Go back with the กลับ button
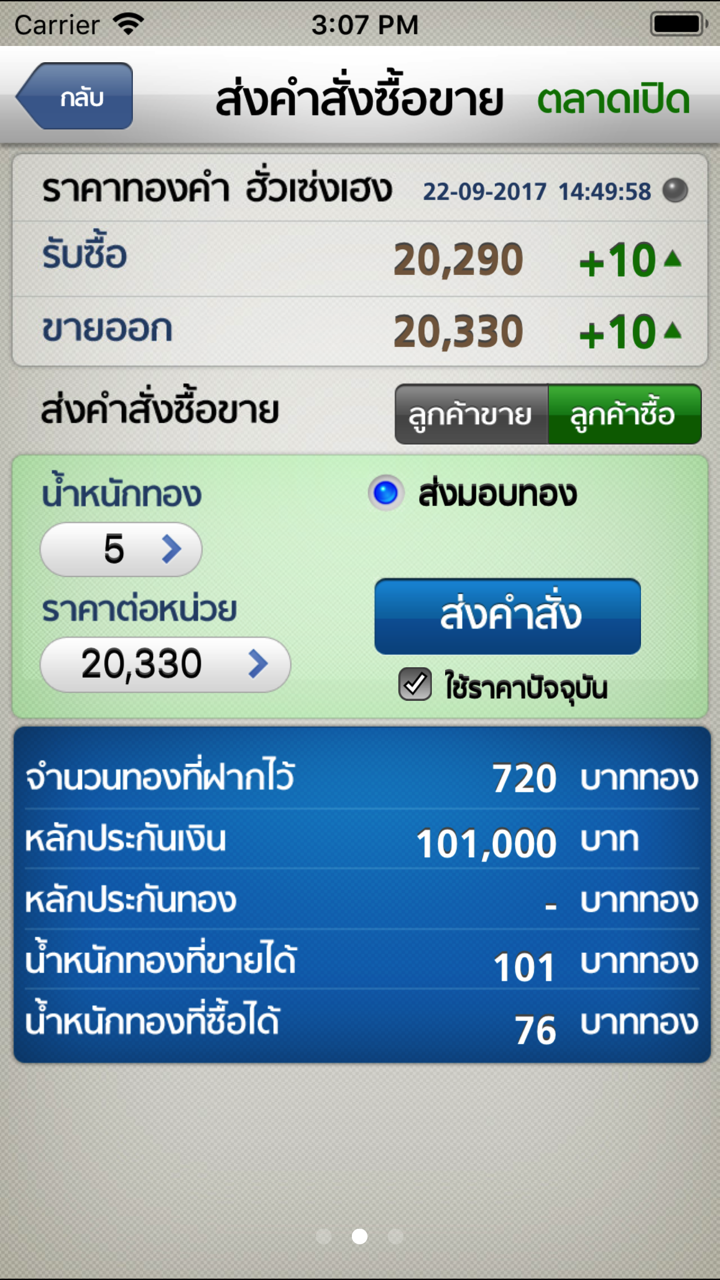 (x=75, y=97)
